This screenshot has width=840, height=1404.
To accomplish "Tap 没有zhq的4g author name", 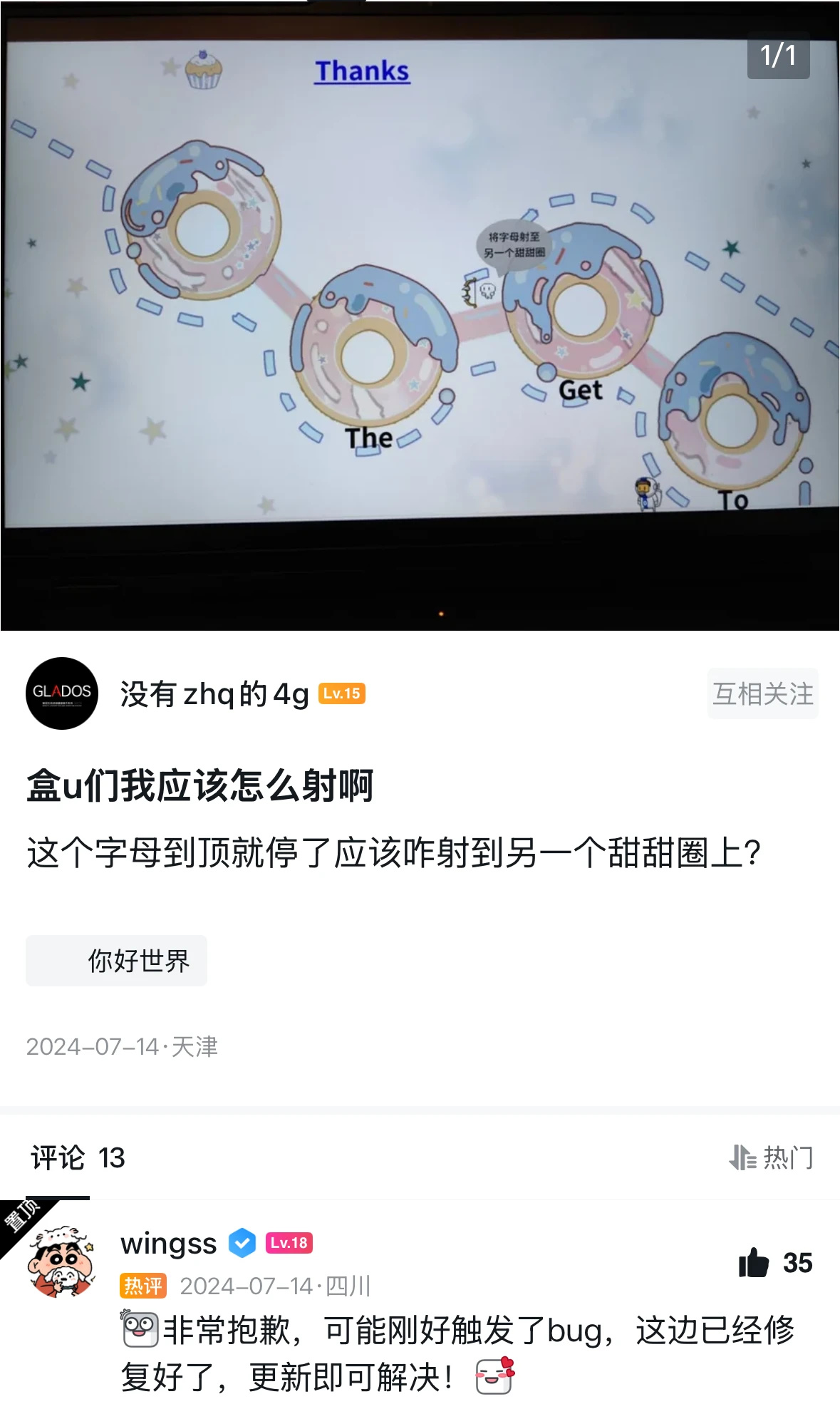I will [214, 693].
